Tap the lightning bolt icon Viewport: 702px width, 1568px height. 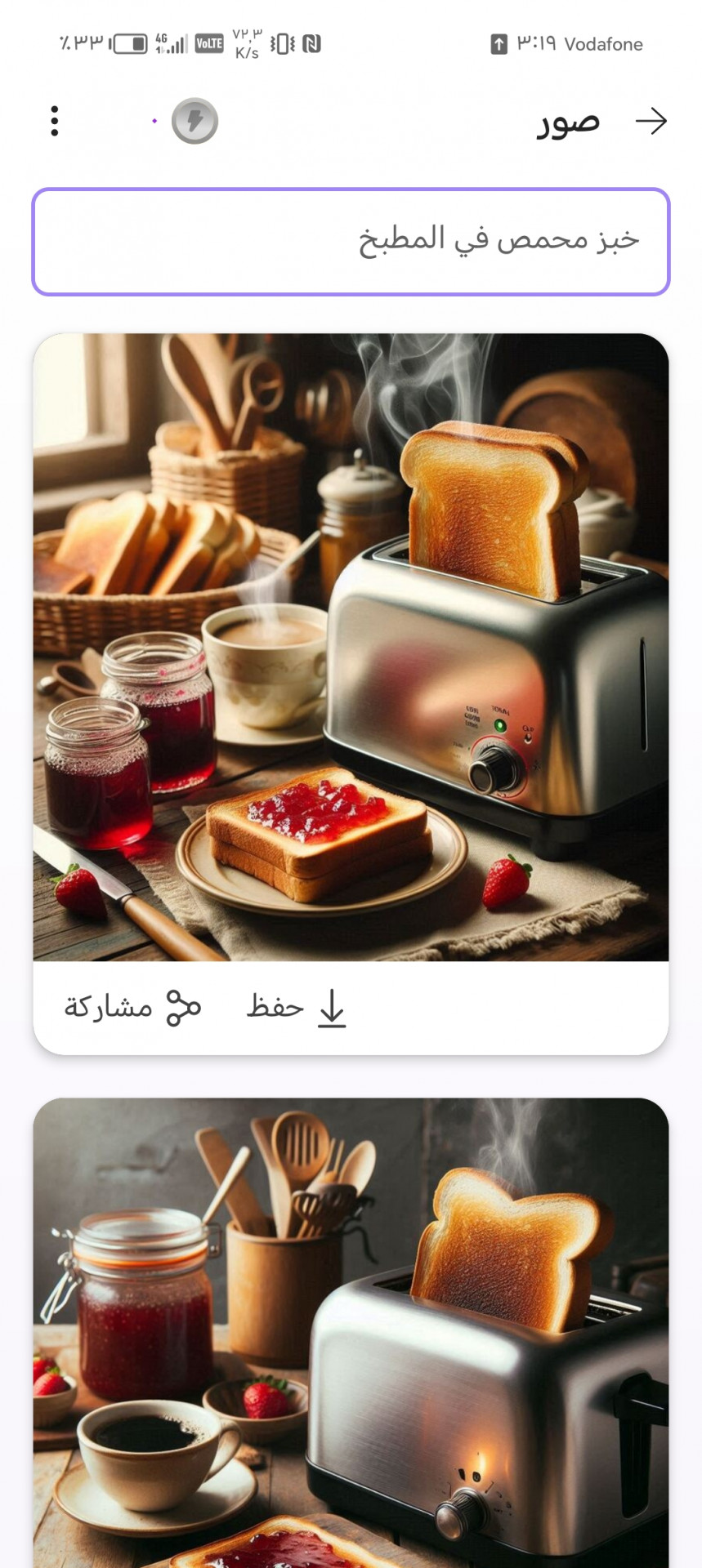(x=195, y=121)
